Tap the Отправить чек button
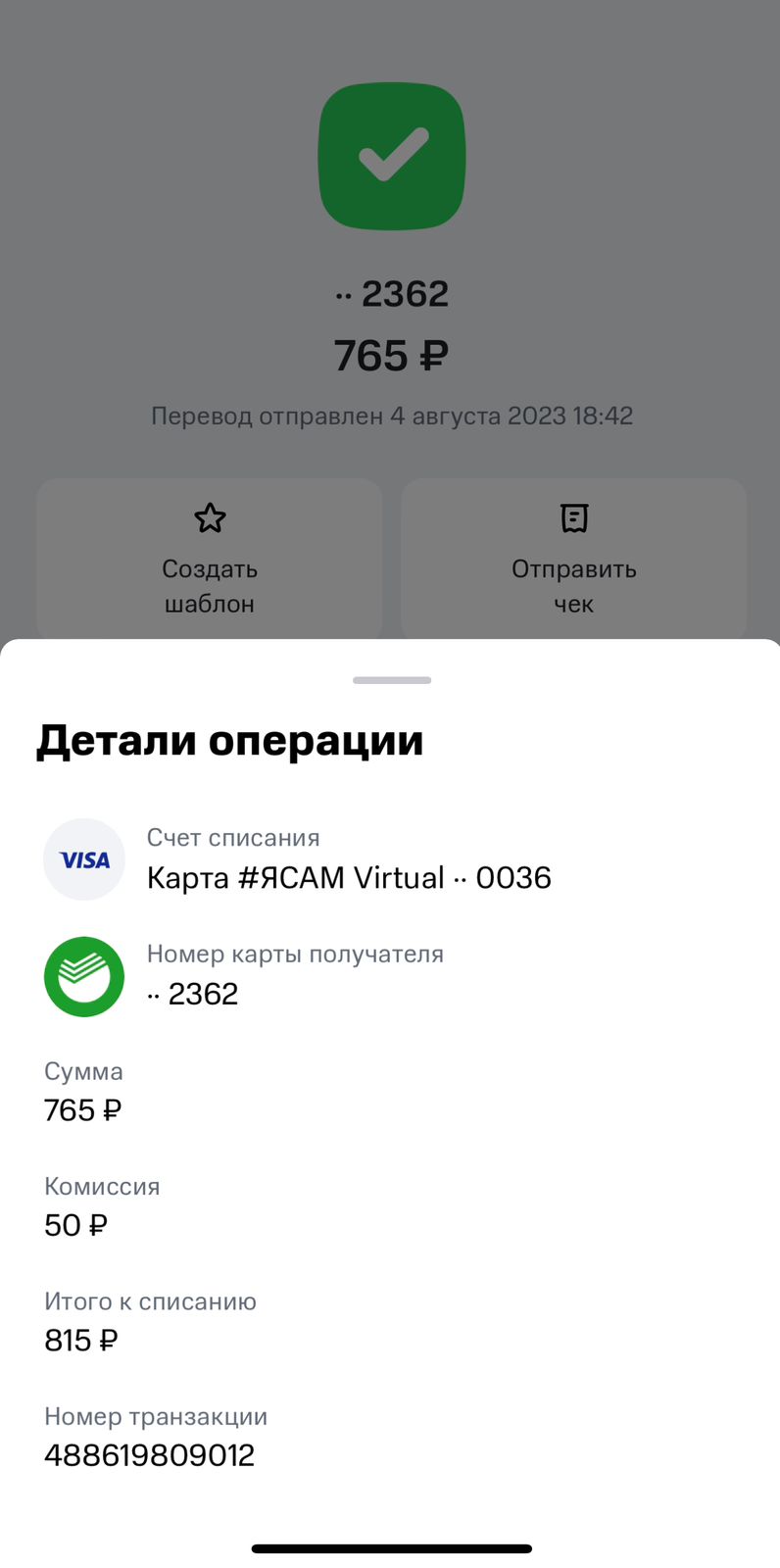The width and height of the screenshot is (780, 1568). coord(574,560)
